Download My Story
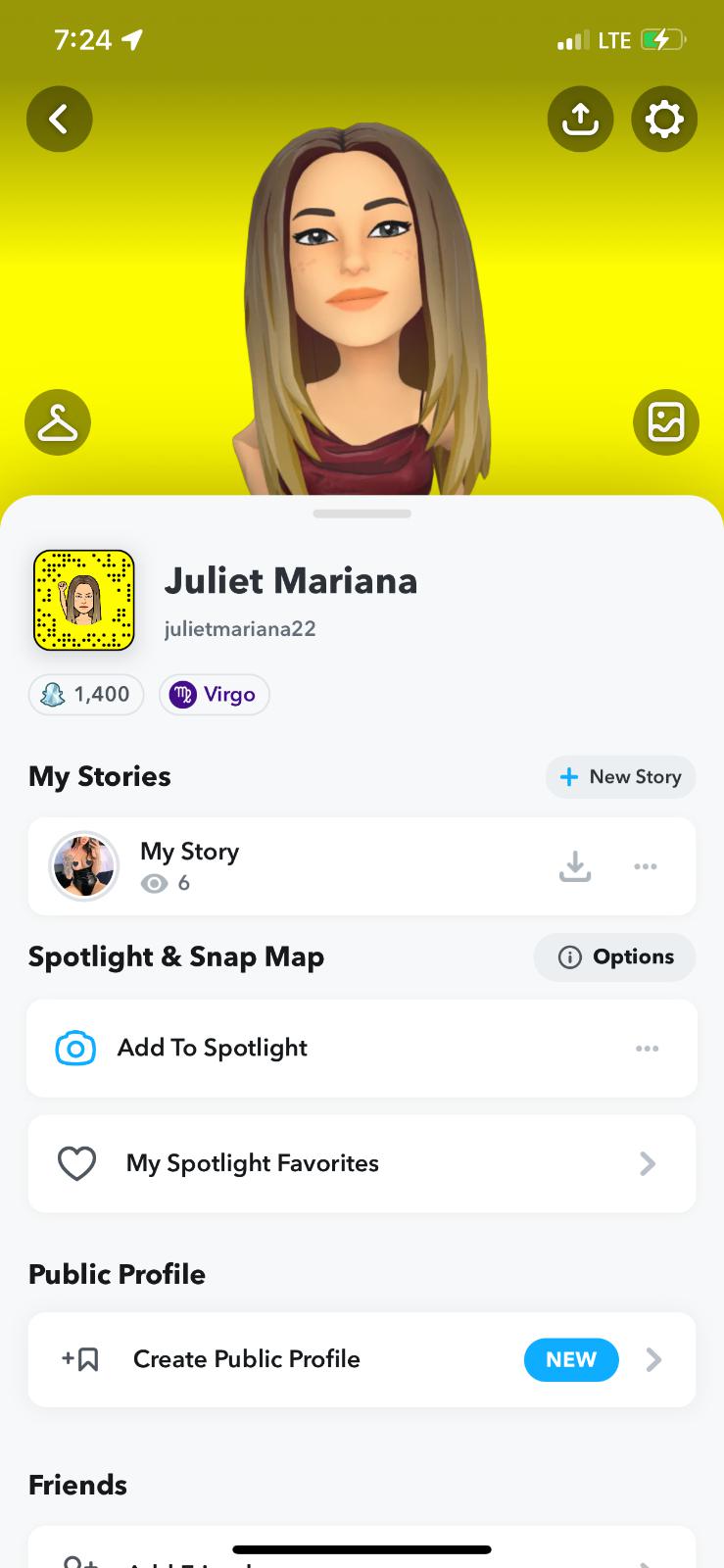 click(575, 866)
